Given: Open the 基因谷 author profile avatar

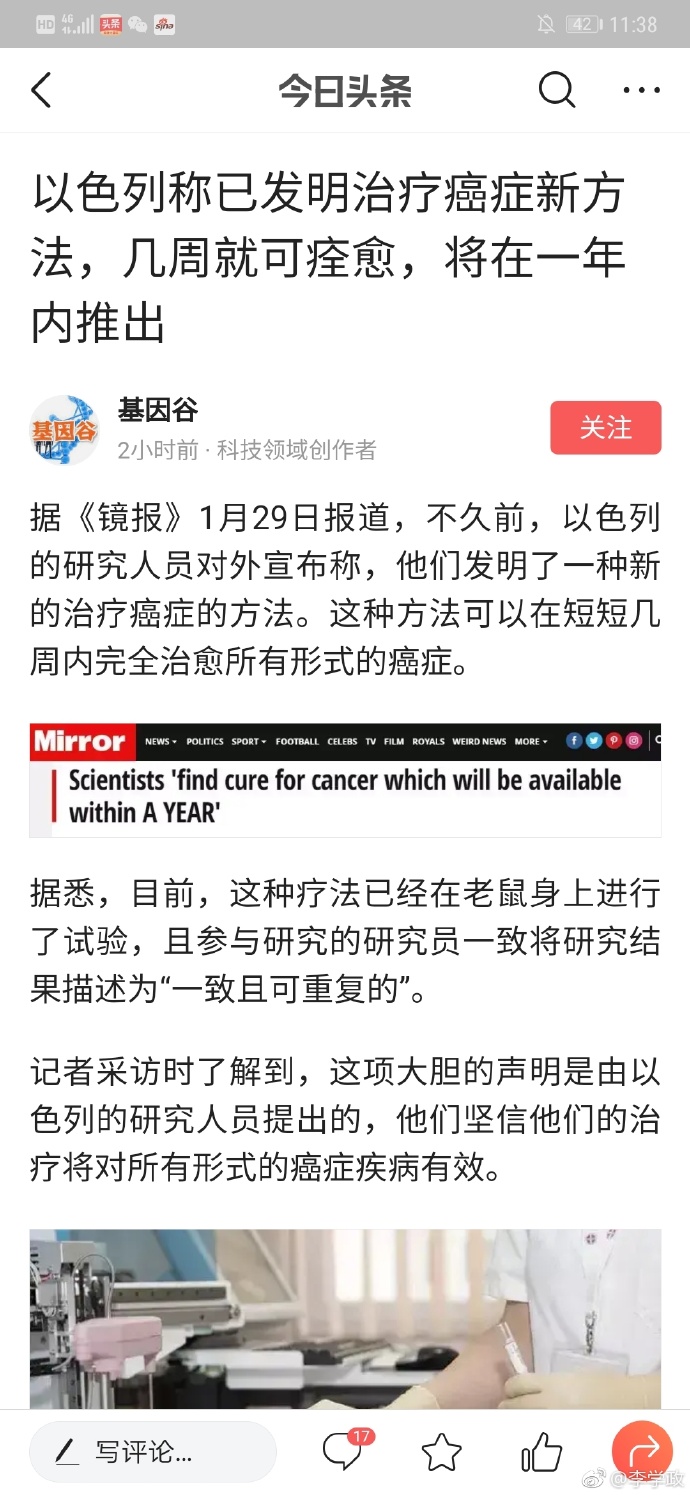Looking at the screenshot, I should (64, 429).
